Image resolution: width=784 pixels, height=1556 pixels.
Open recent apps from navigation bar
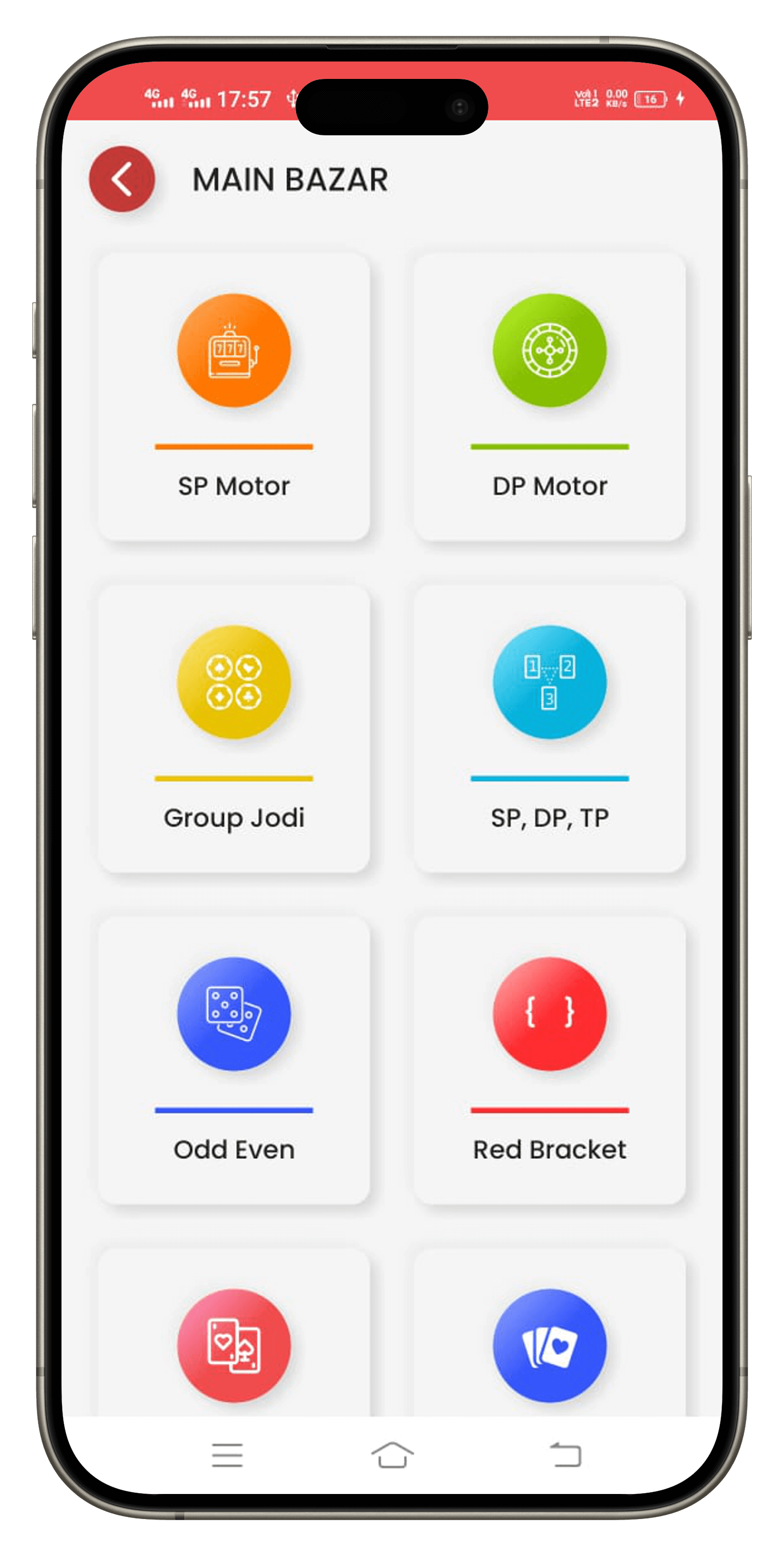click(x=227, y=1455)
